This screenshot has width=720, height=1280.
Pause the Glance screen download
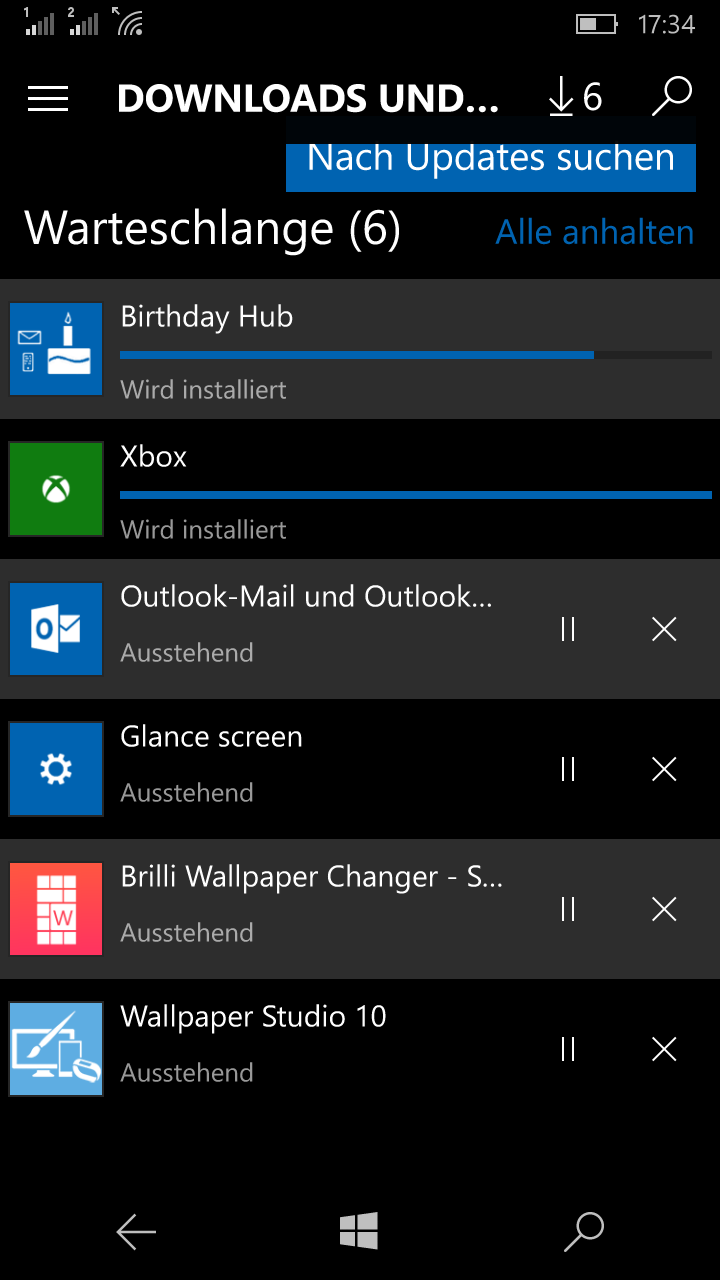pos(568,769)
